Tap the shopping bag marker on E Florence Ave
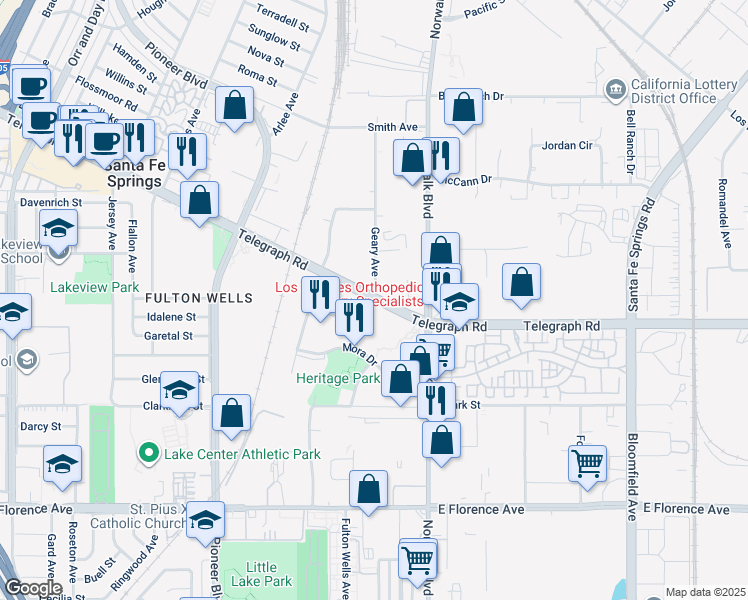This screenshot has height=600, width=748. click(368, 490)
